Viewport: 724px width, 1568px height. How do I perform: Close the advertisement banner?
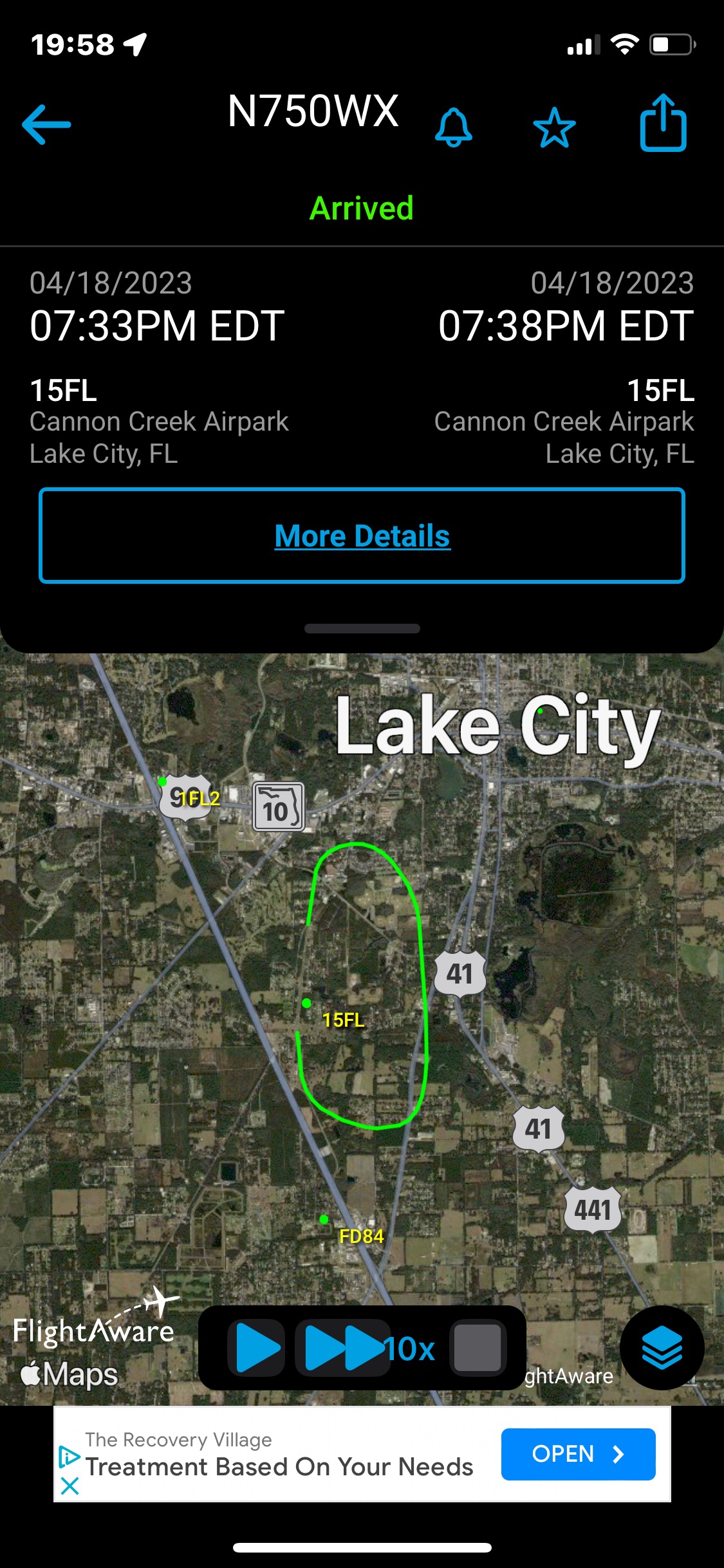pos(70,1486)
